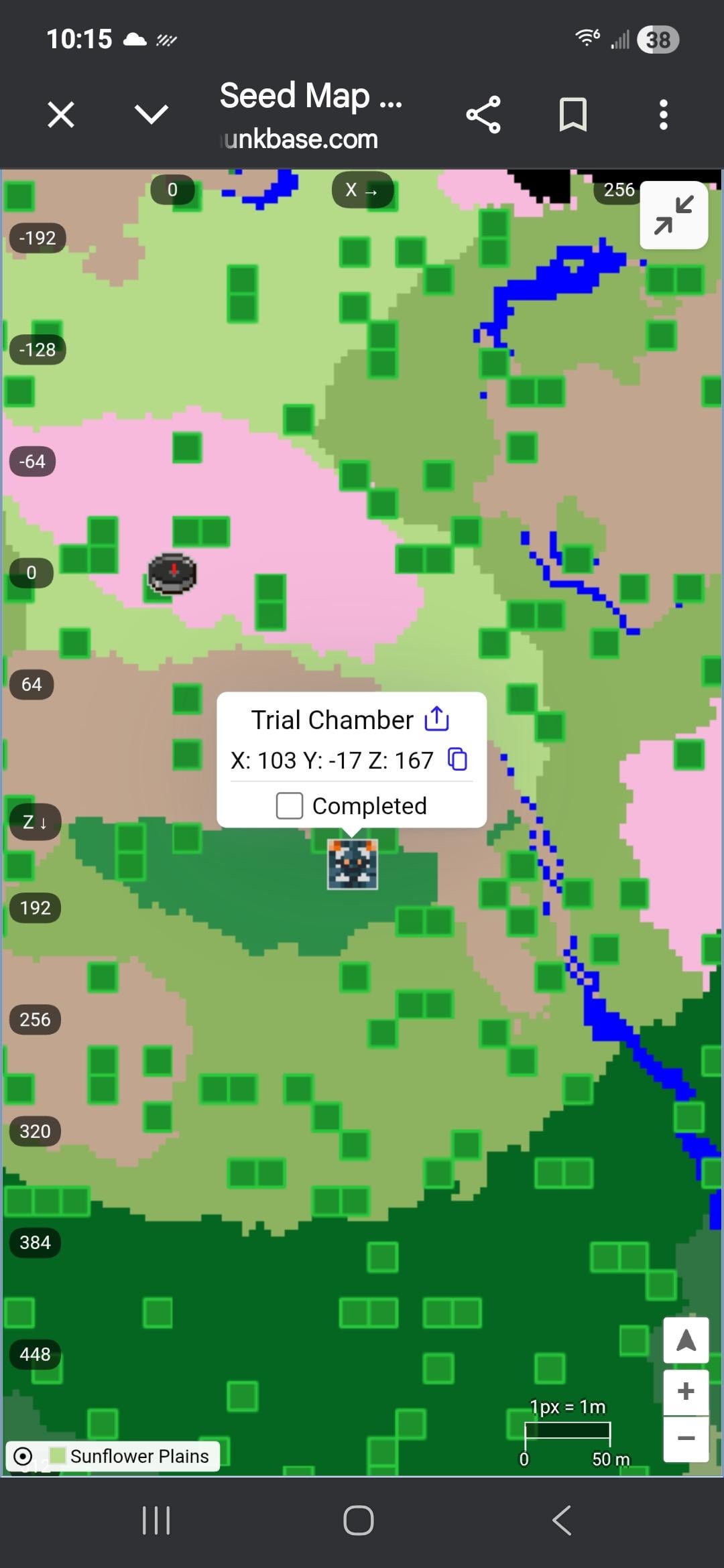Mark Trial Chamber as completed
The width and height of the screenshot is (724, 1568).
coord(290,805)
